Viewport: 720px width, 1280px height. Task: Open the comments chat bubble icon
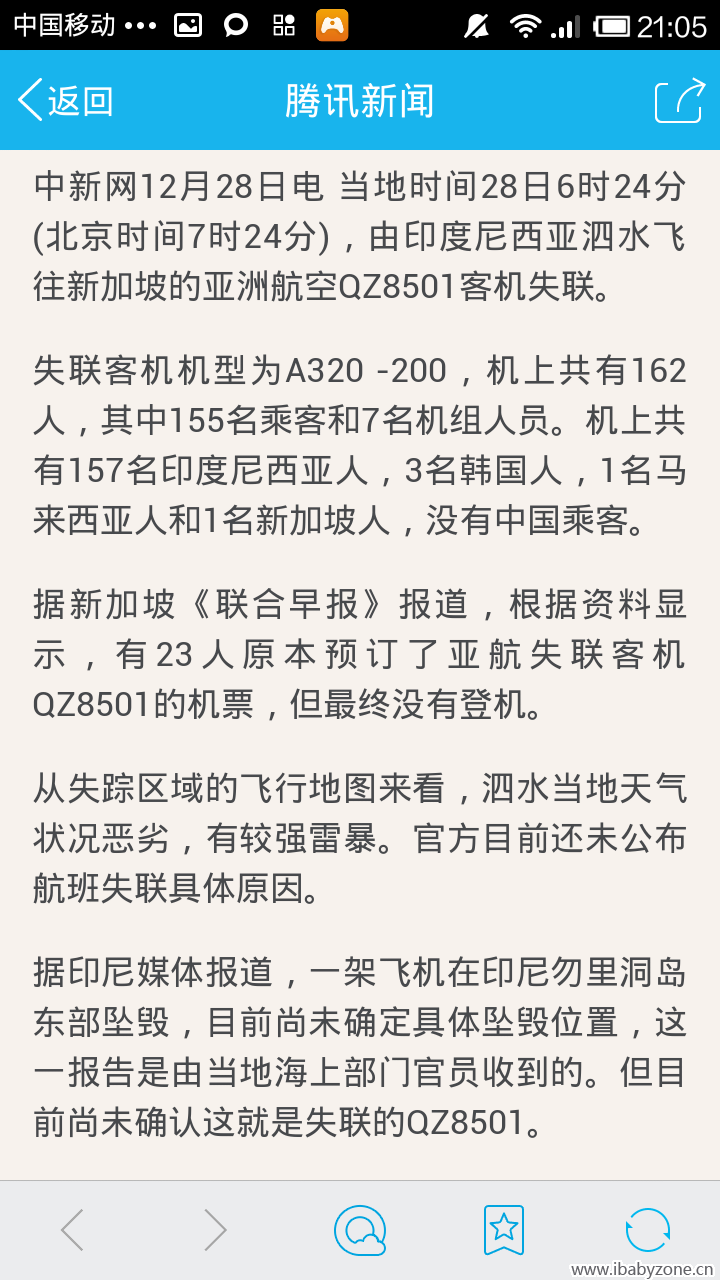point(360,1230)
